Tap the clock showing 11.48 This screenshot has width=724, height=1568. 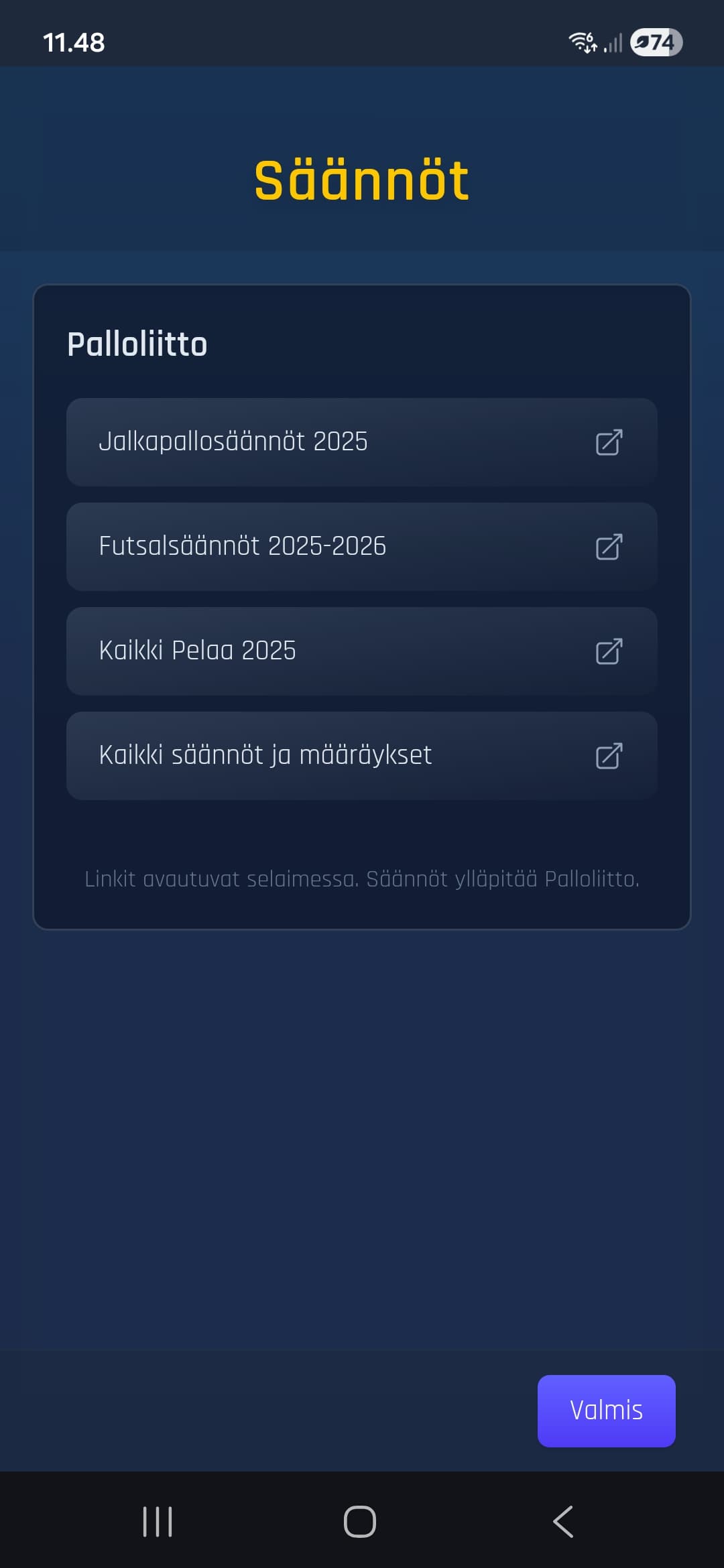[x=74, y=43]
